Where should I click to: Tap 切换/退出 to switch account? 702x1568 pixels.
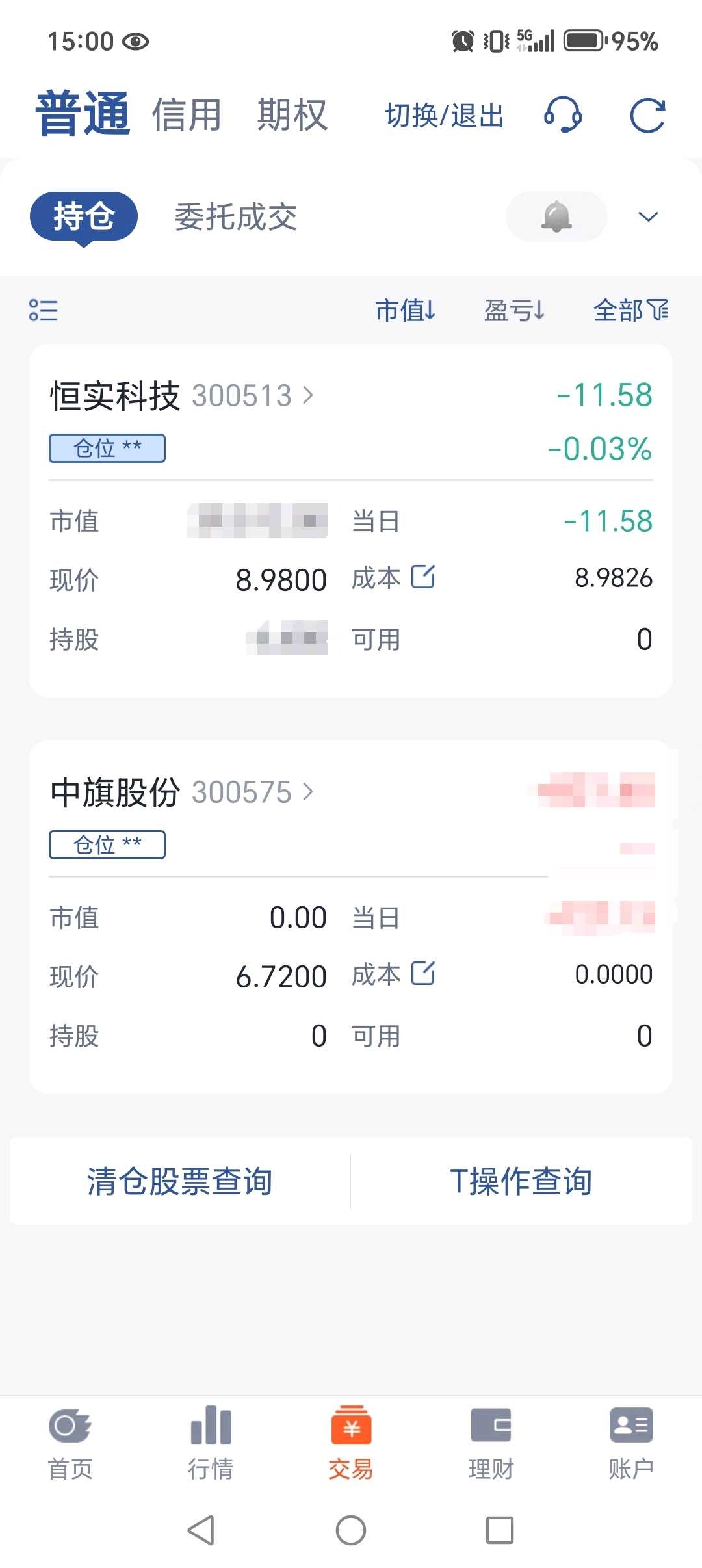(445, 116)
